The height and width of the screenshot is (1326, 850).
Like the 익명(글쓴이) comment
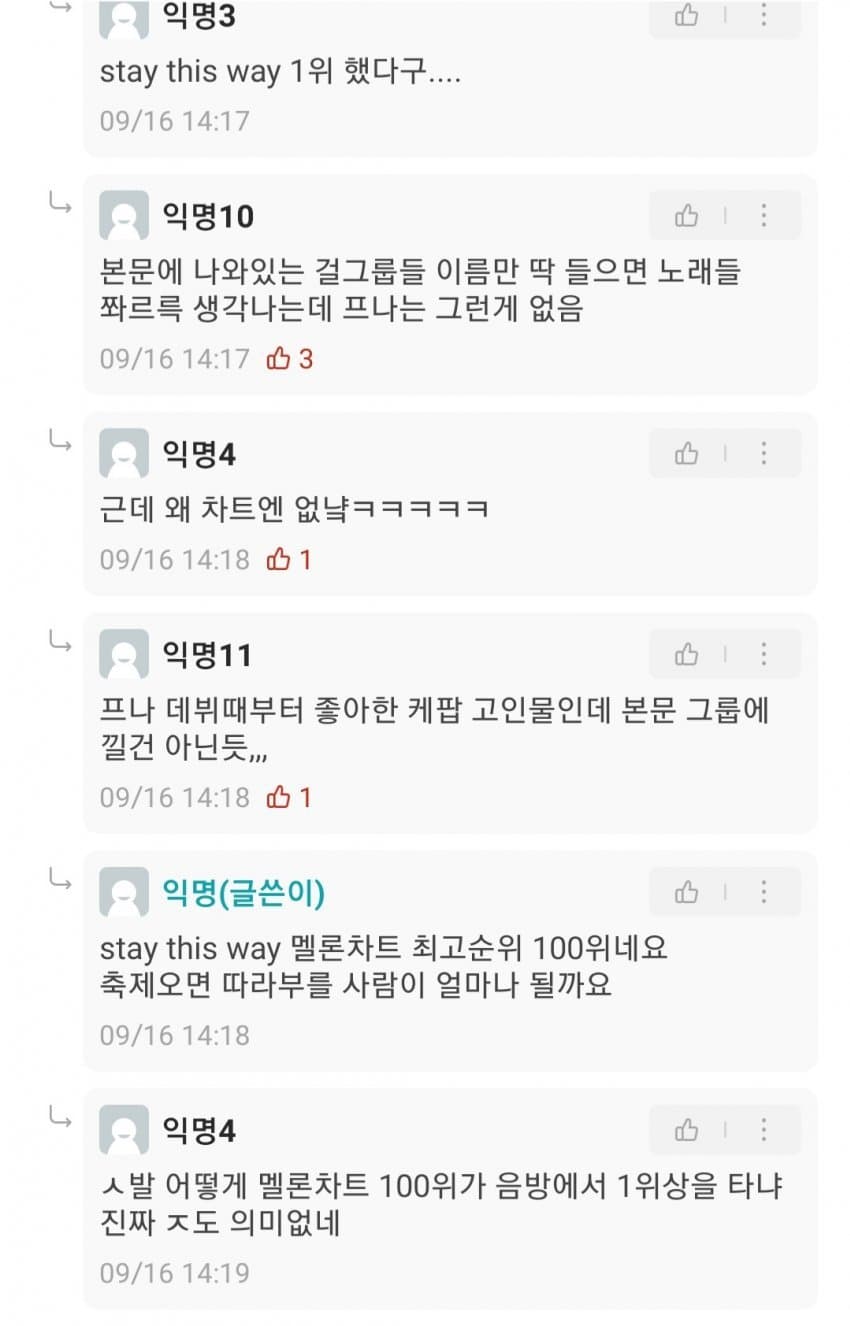[687, 892]
